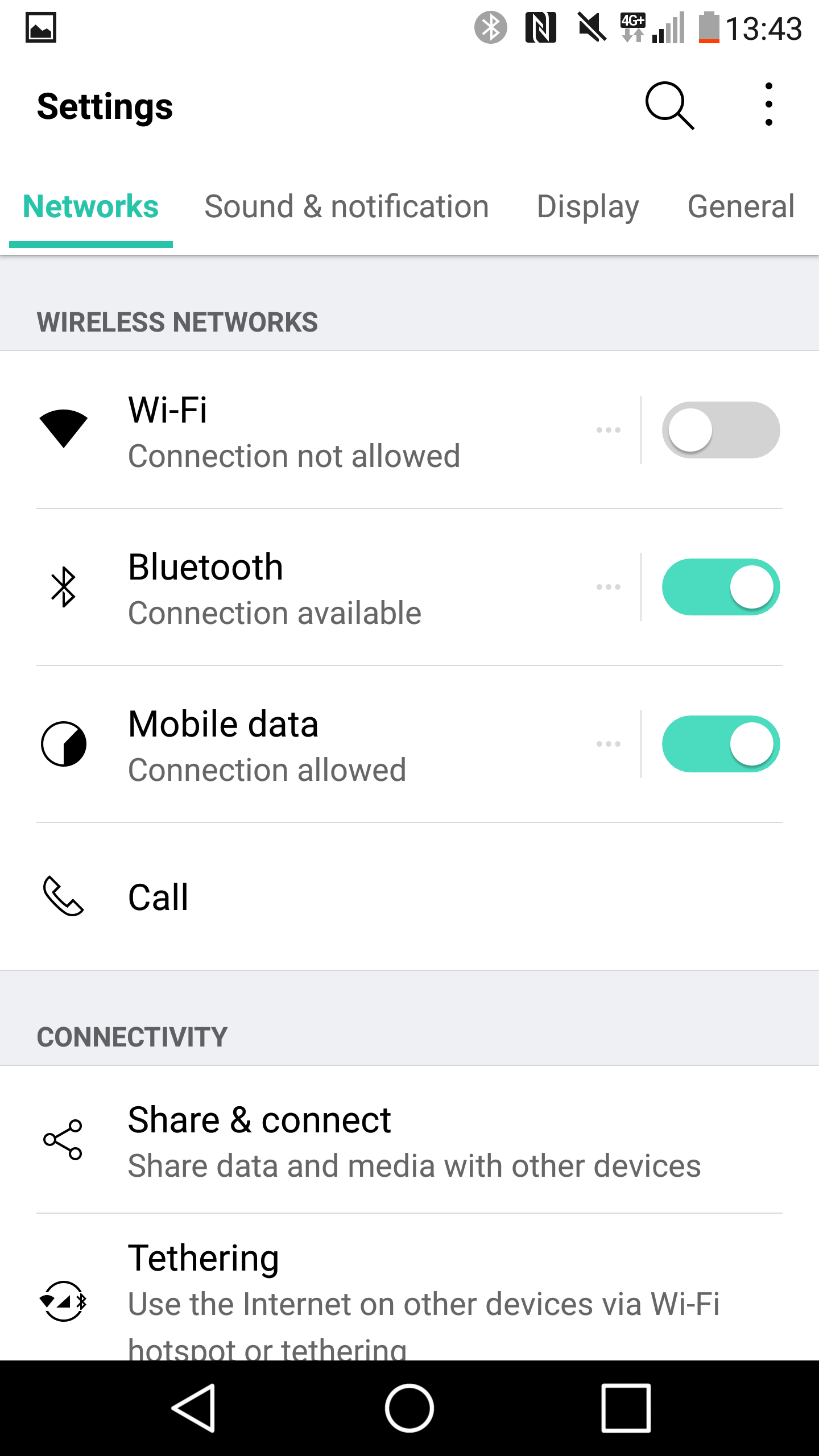Turn off the Mobile data switch
Screen dimensions: 819x1456
click(x=721, y=744)
